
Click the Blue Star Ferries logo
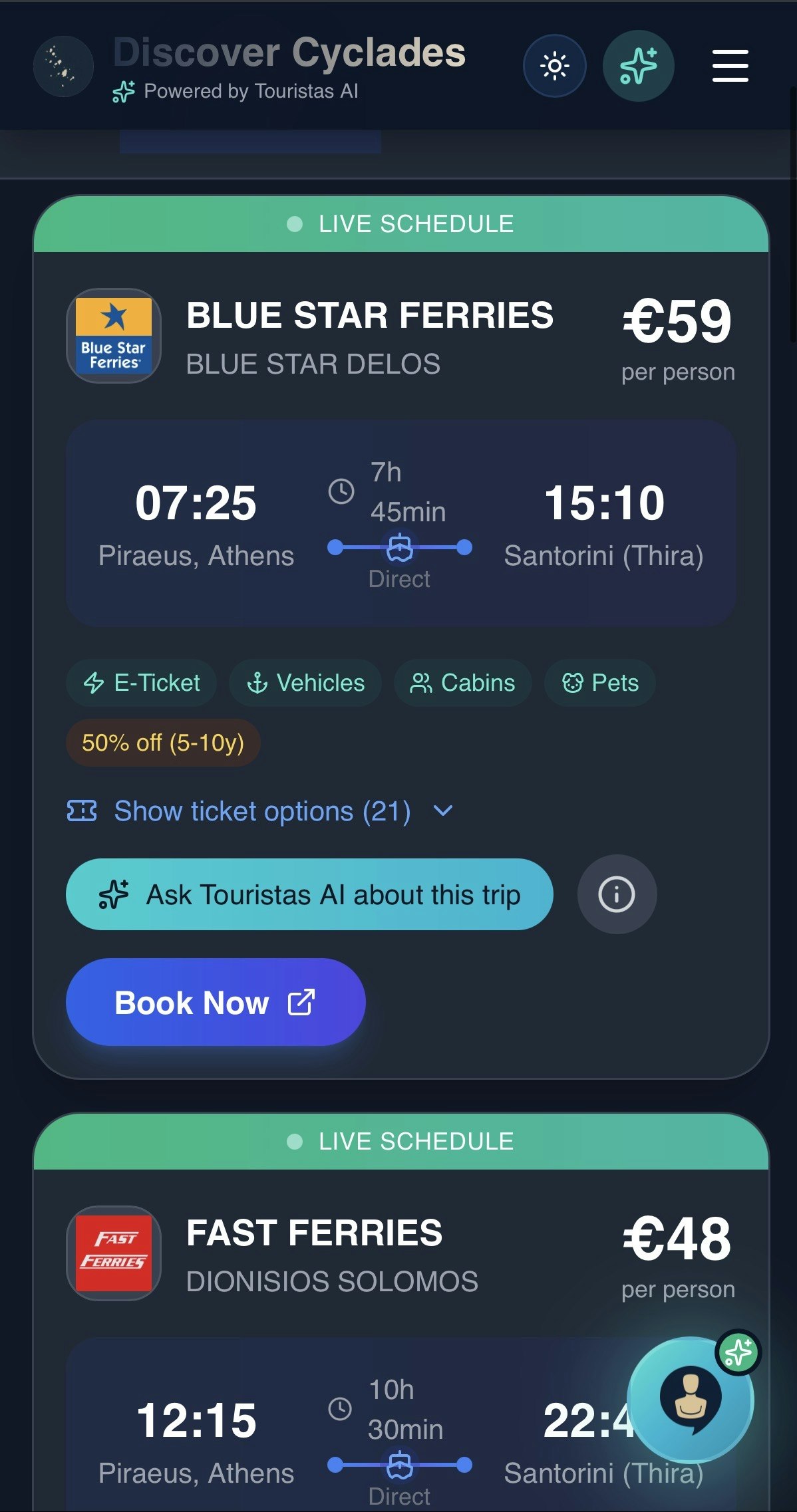pos(113,336)
